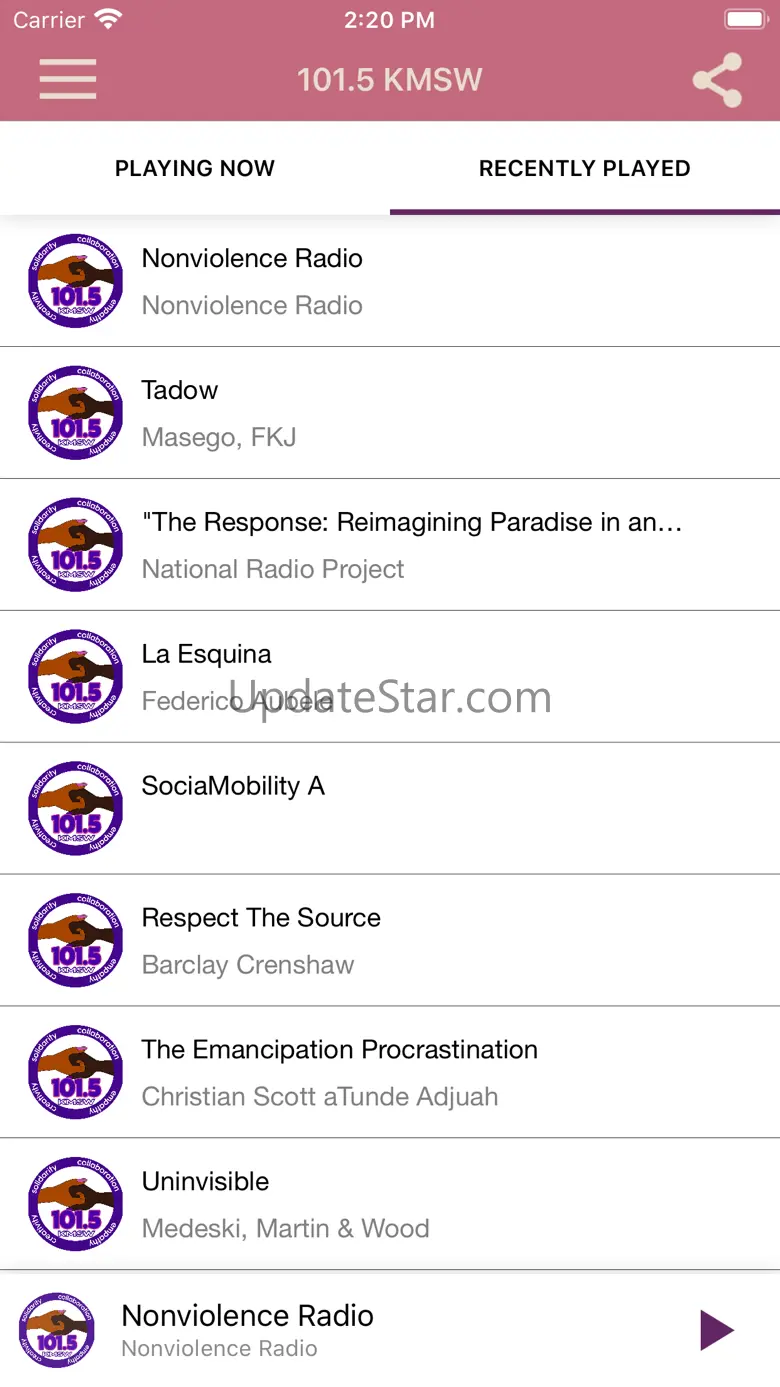This screenshot has height=1387, width=780.
Task: Open the SociaMobility A entry
Action: tap(390, 809)
